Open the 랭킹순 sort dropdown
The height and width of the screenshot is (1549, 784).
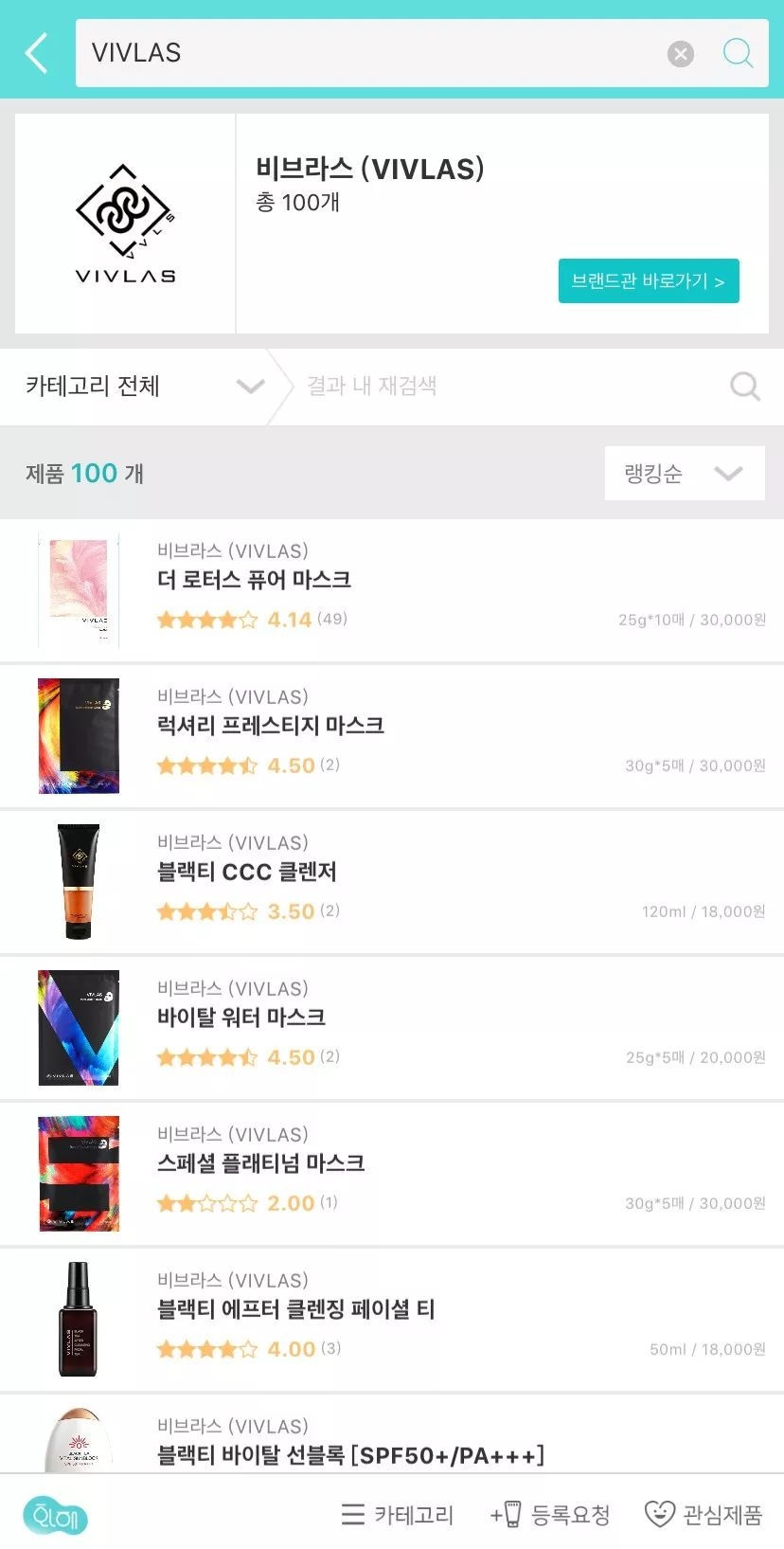tap(684, 474)
